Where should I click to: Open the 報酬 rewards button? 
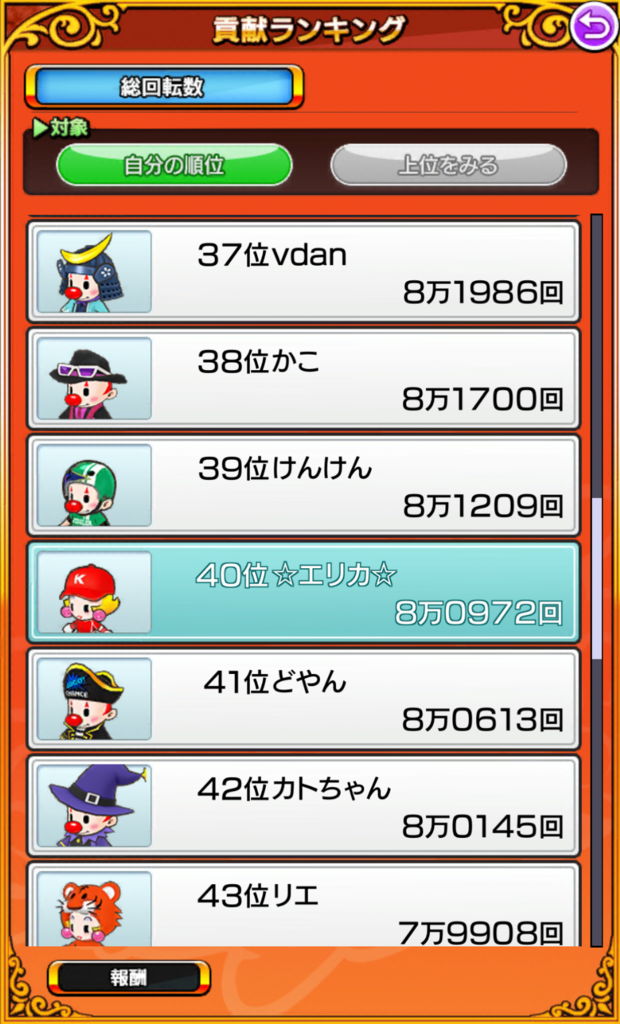129,977
